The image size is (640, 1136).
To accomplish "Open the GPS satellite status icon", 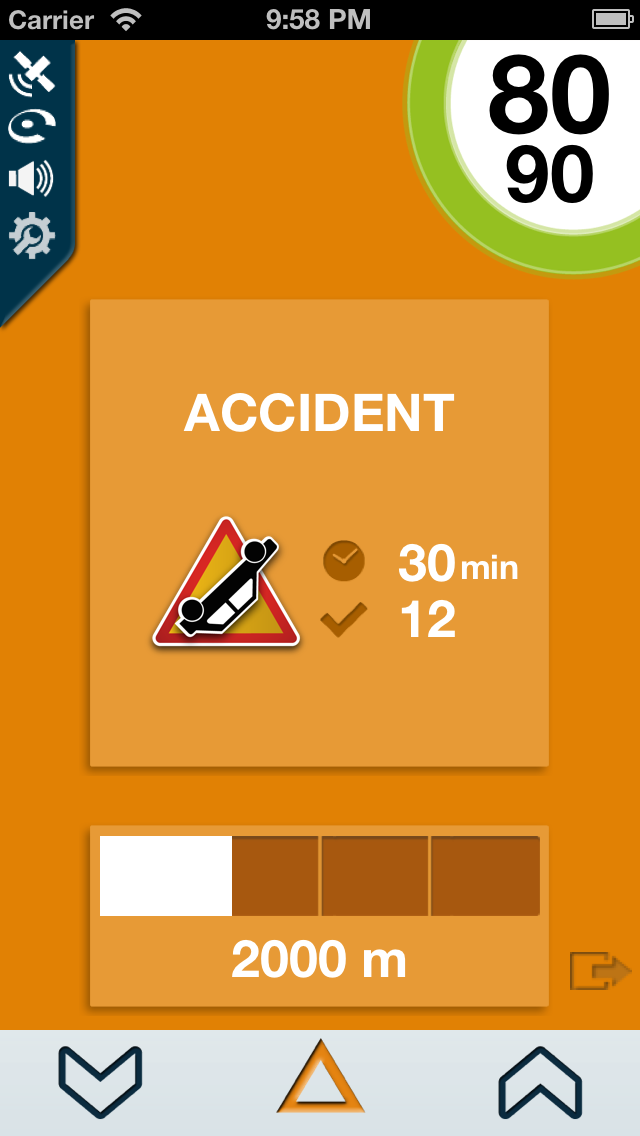I will 31,75.
